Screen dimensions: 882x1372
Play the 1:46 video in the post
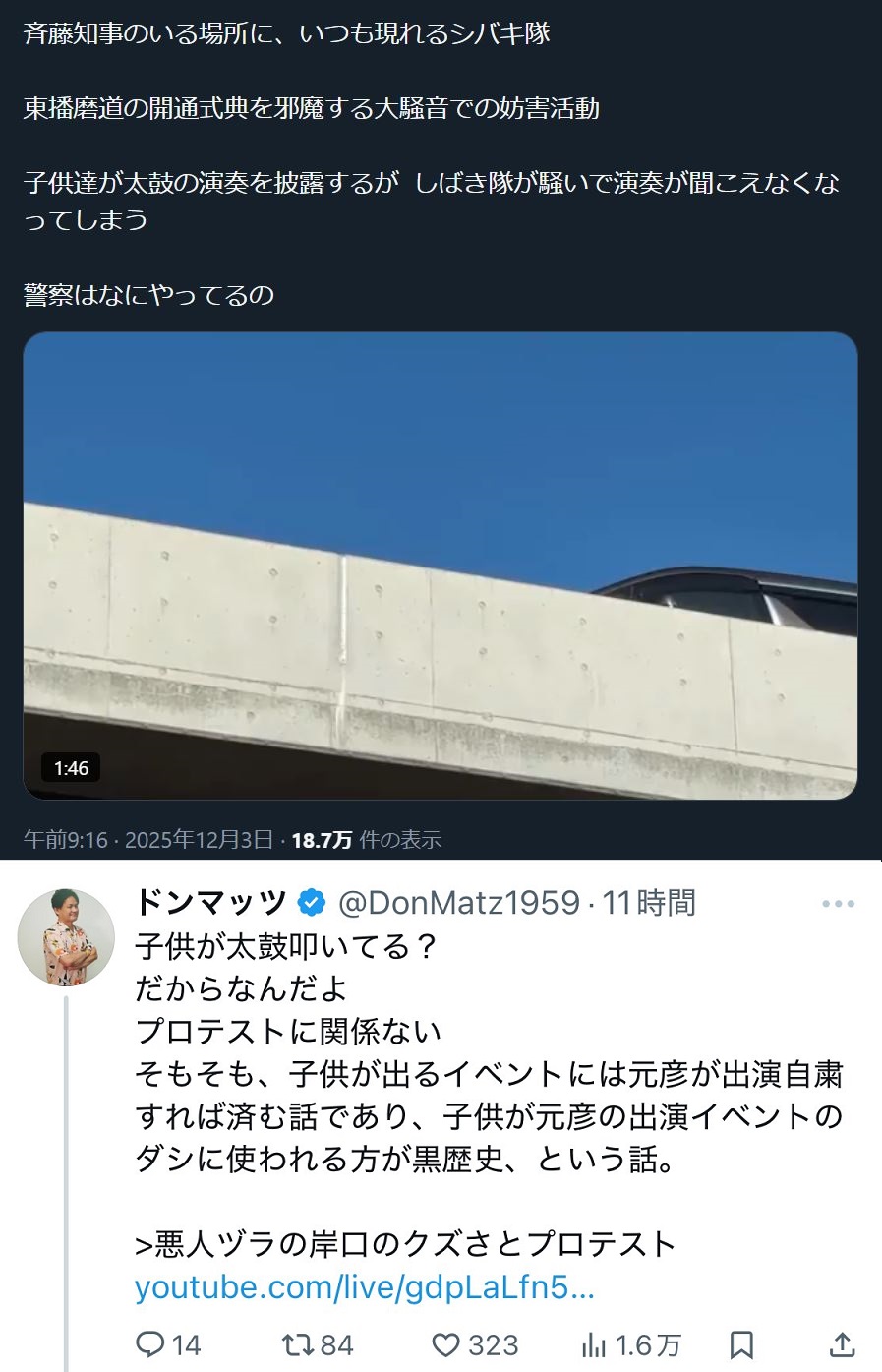pos(441,566)
